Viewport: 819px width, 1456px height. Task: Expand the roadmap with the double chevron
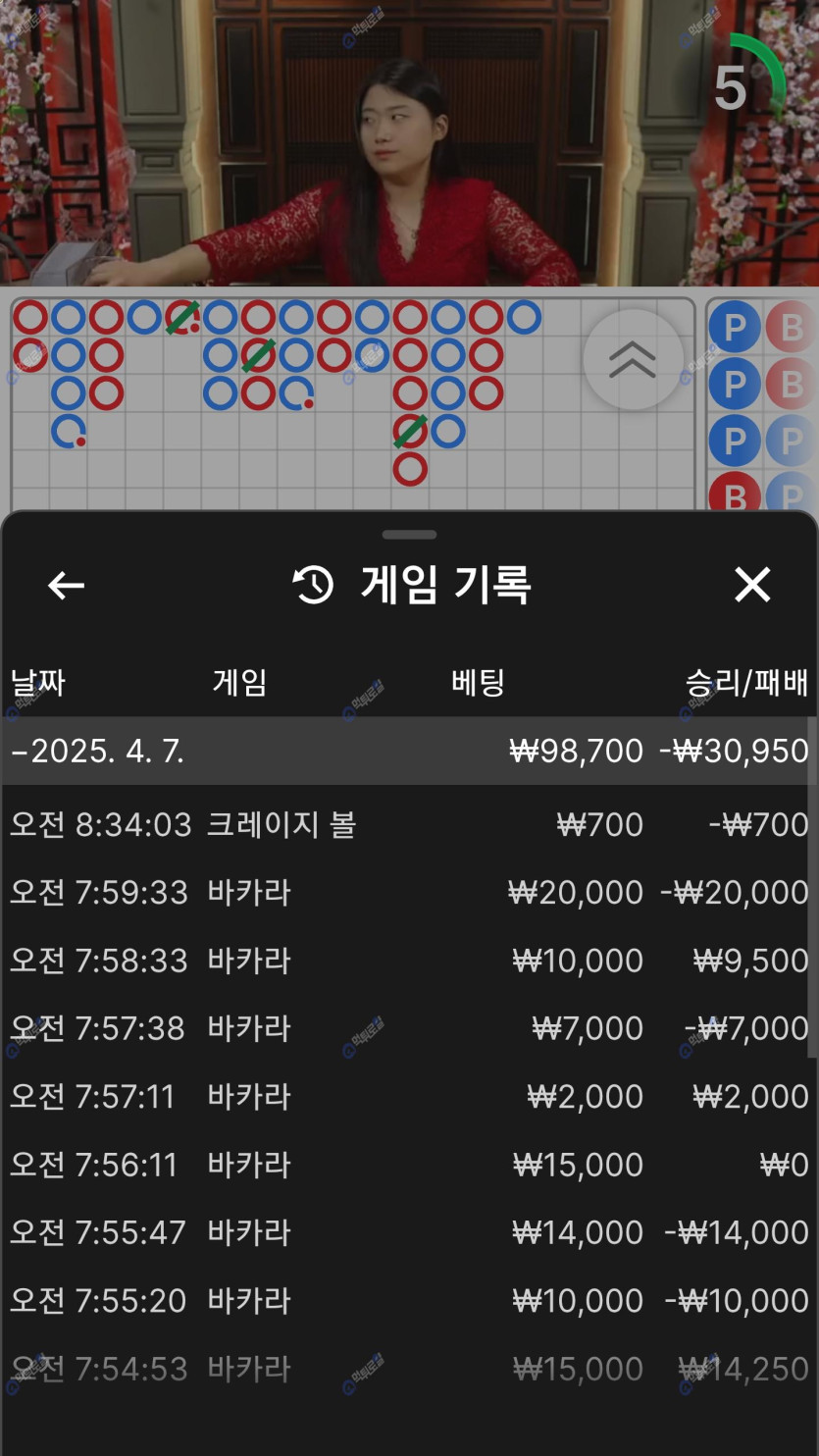click(x=633, y=359)
